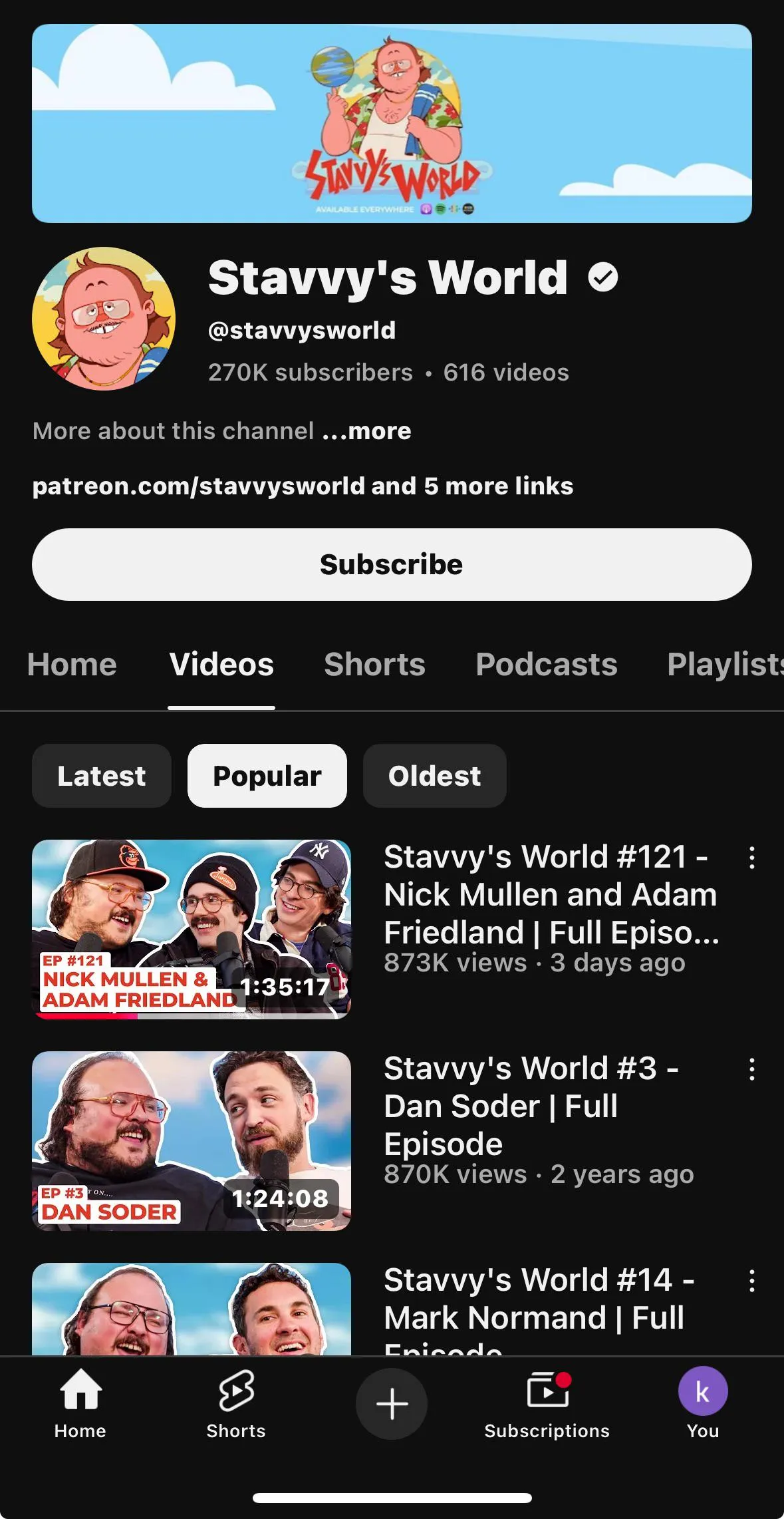The image size is (784, 1519).
Task: Expand channel description with ...more
Action: 366,431
